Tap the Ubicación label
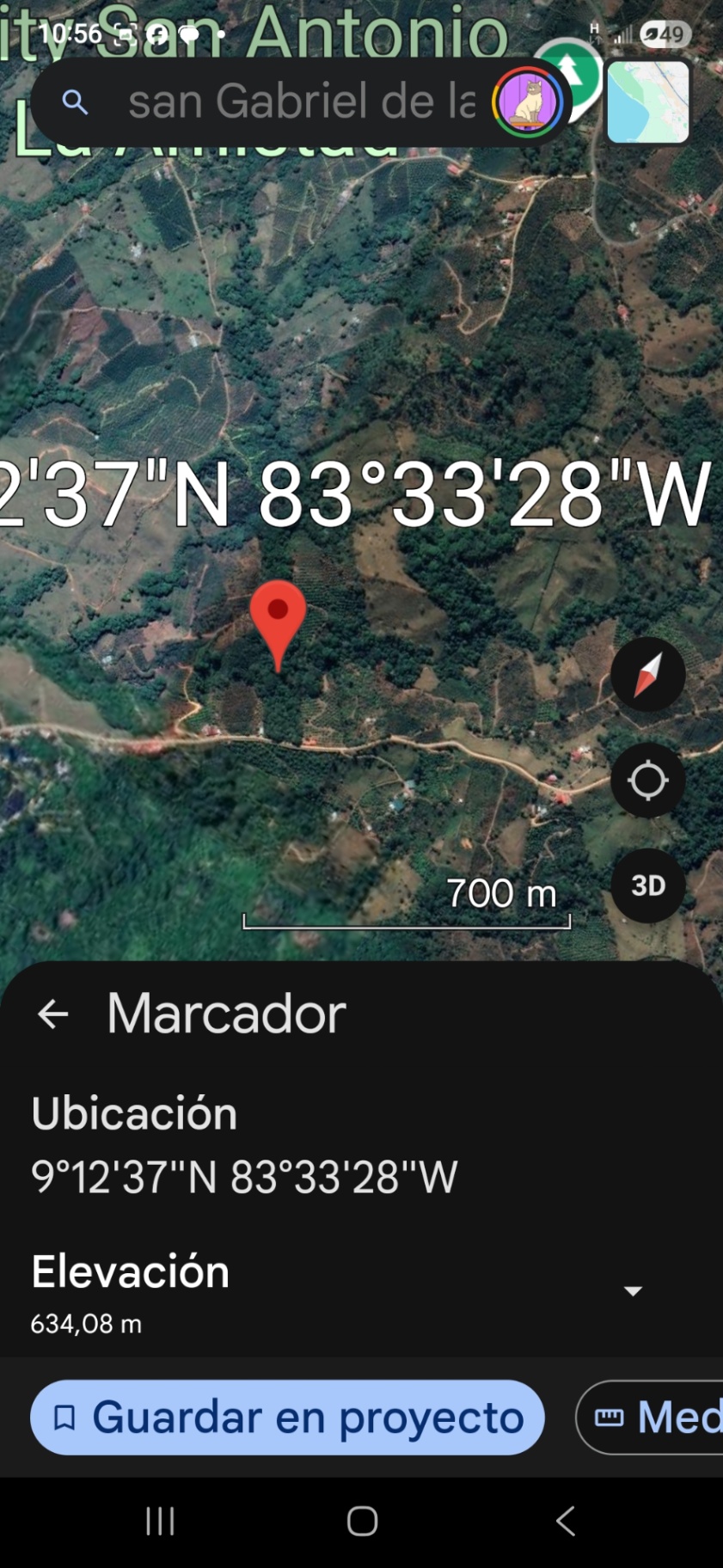The height and width of the screenshot is (1568, 723). coord(134,1112)
